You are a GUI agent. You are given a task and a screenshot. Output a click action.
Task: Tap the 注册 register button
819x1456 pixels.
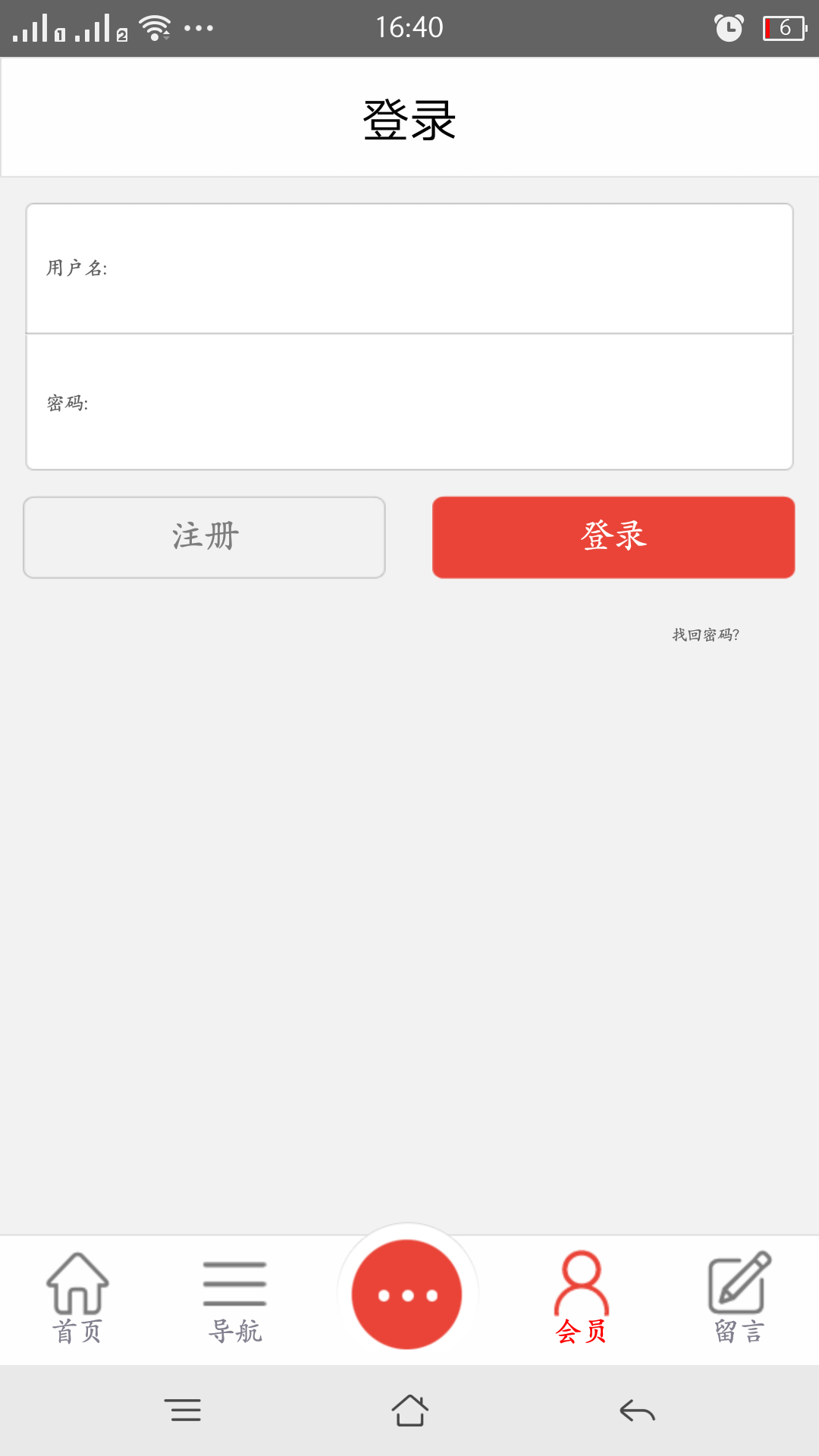[x=205, y=537]
